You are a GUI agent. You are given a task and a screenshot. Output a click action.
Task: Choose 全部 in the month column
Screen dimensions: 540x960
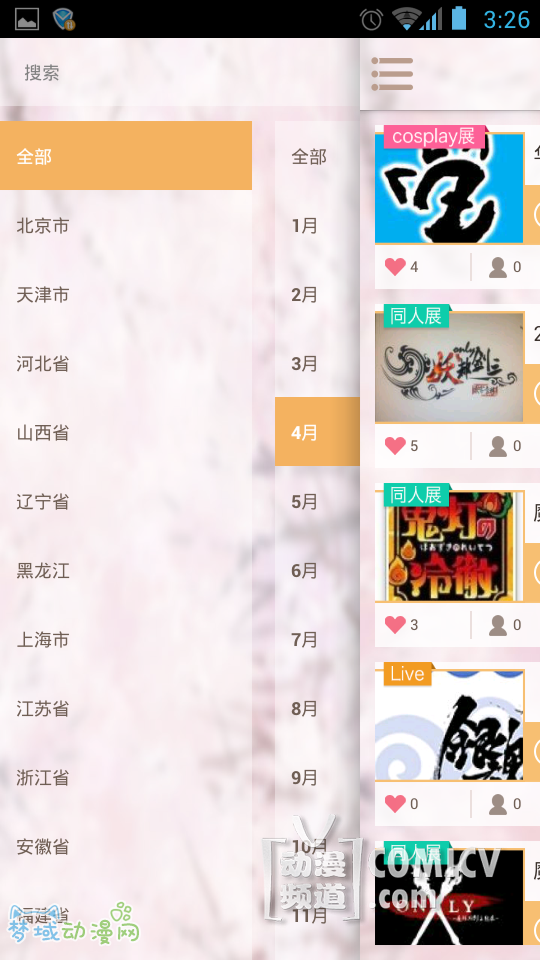click(x=317, y=157)
